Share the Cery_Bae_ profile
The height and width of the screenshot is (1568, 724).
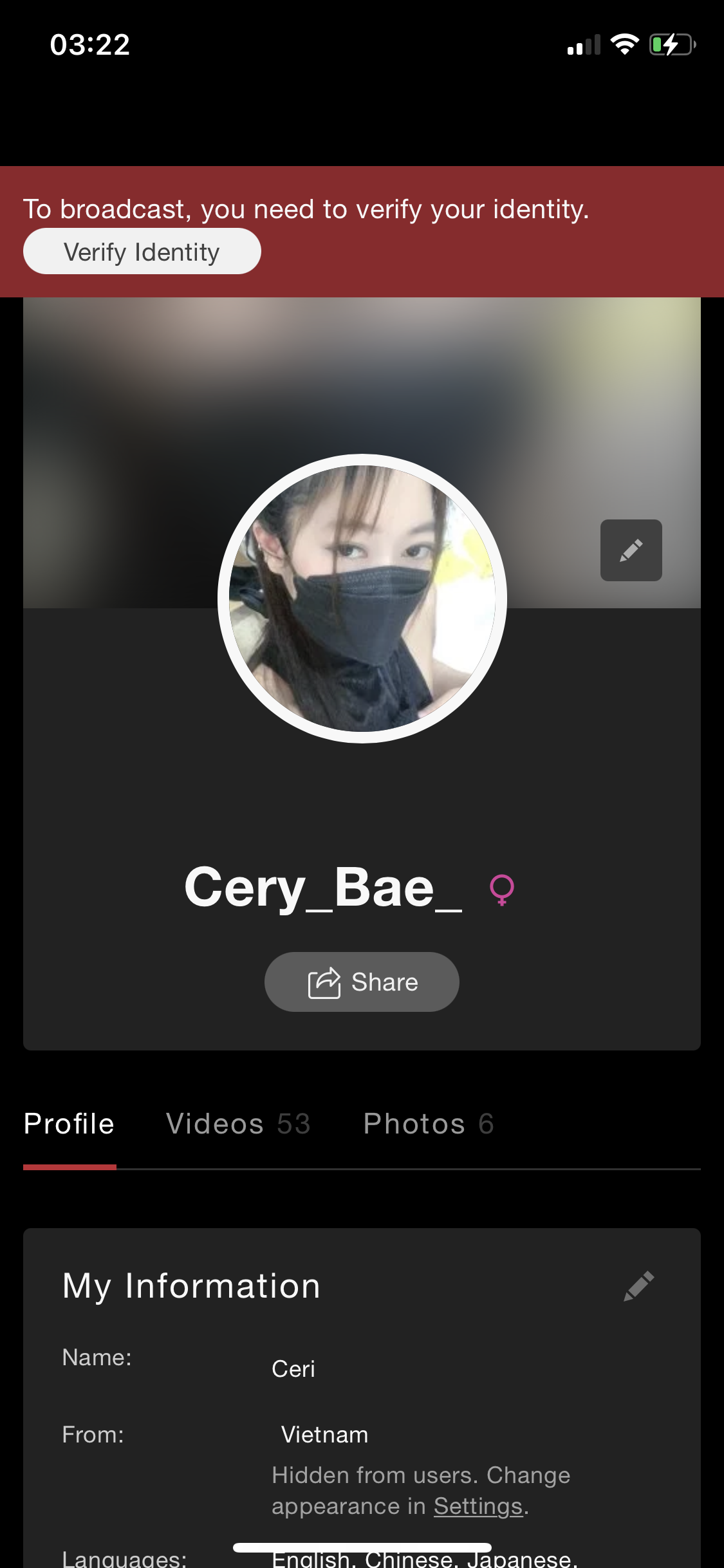[362, 982]
